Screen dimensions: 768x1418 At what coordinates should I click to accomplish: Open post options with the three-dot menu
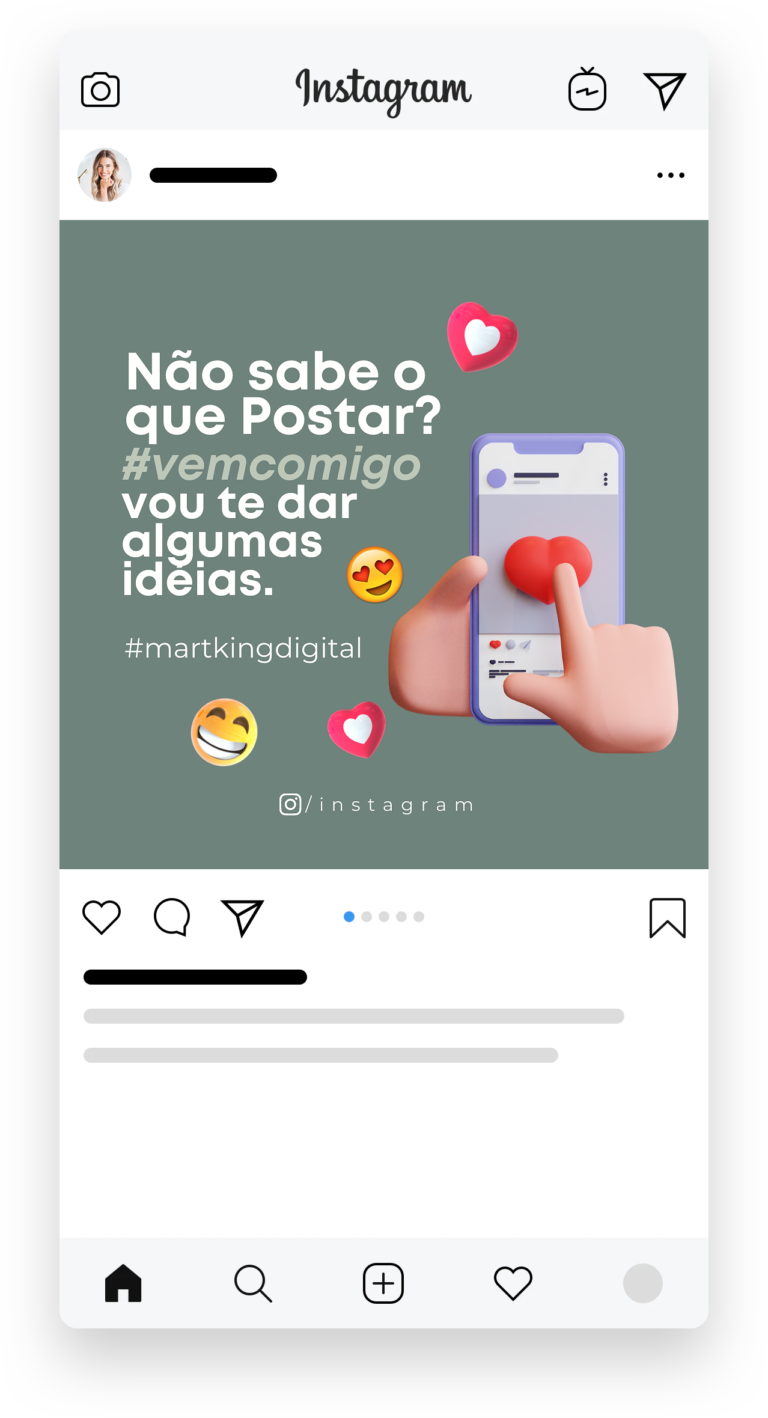click(x=671, y=175)
